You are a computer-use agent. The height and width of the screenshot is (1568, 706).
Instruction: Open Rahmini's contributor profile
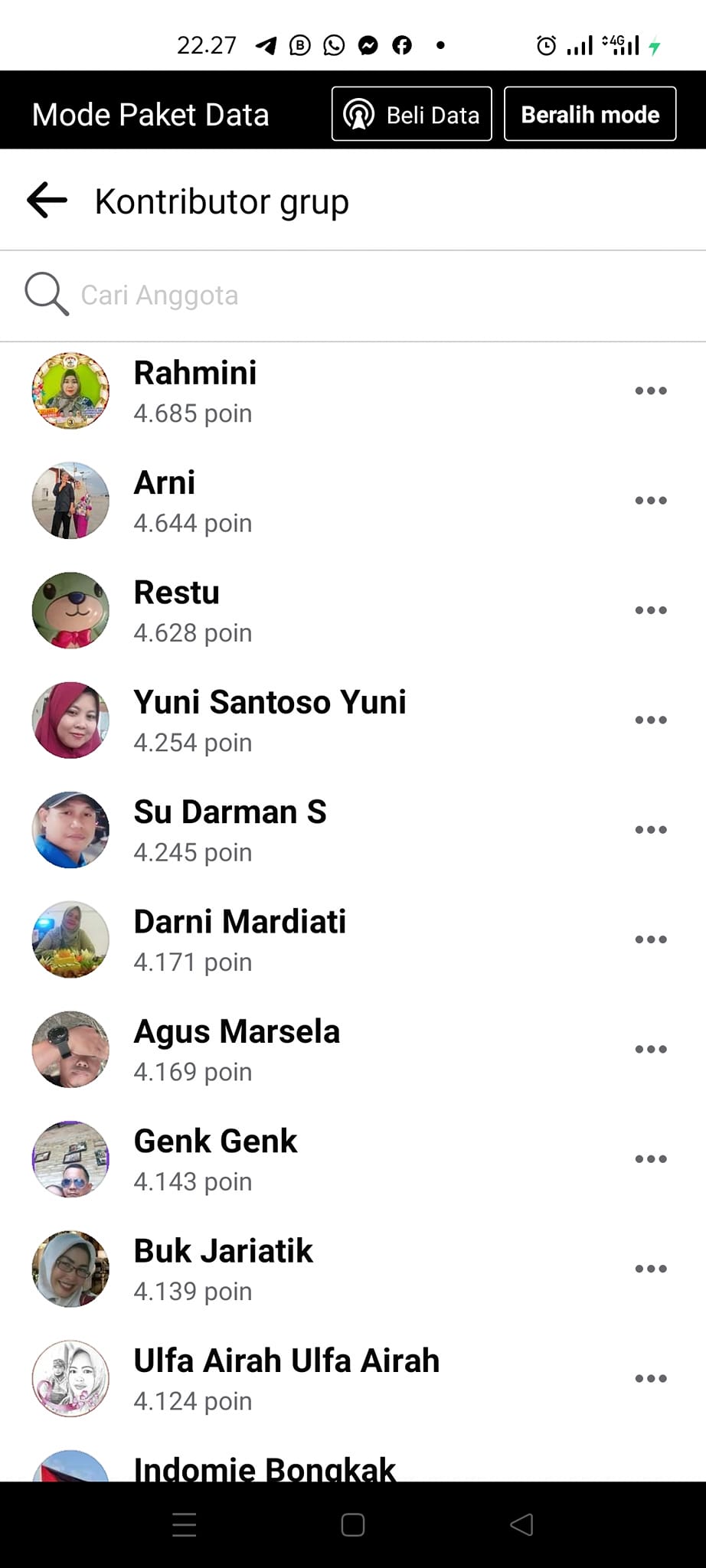coord(195,374)
